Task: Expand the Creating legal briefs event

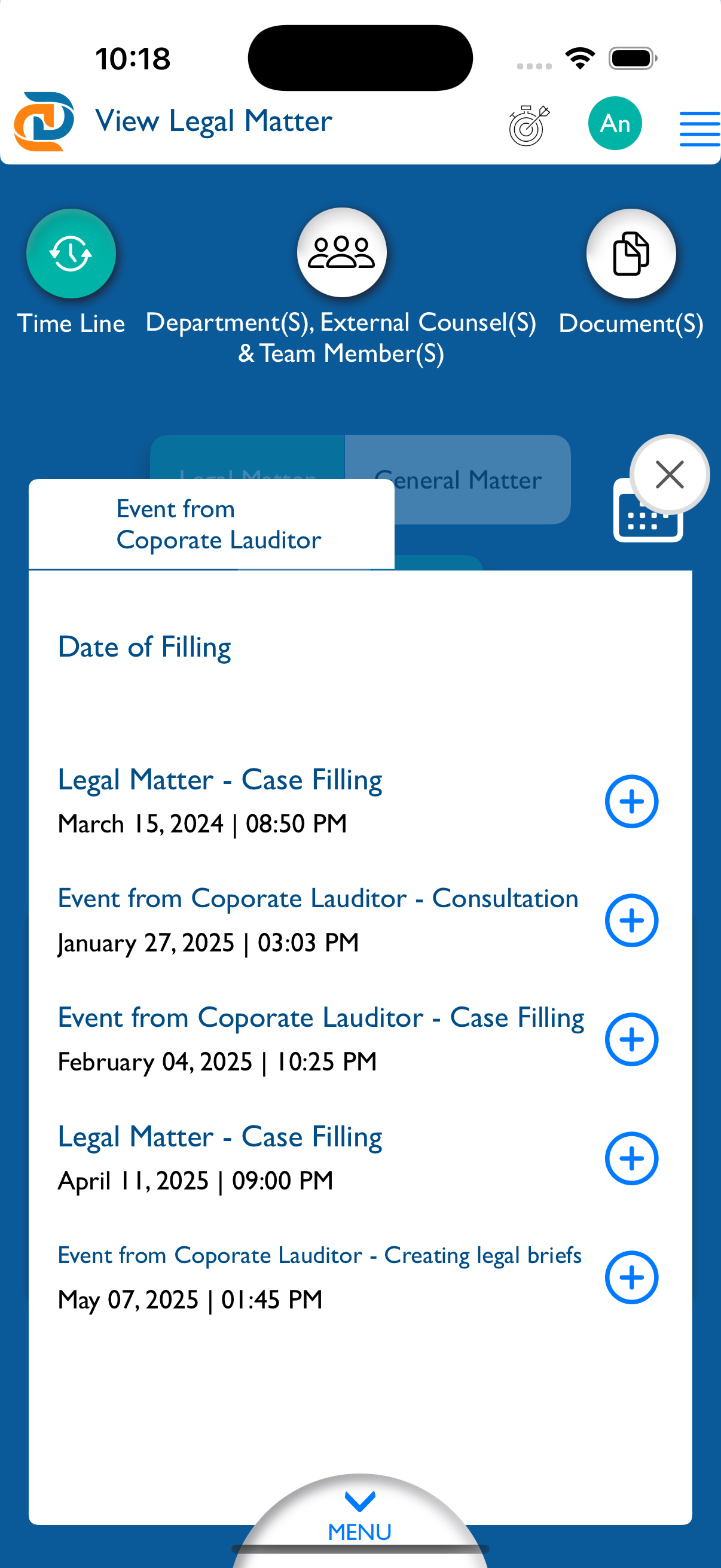Action: pyautogui.click(x=631, y=1277)
